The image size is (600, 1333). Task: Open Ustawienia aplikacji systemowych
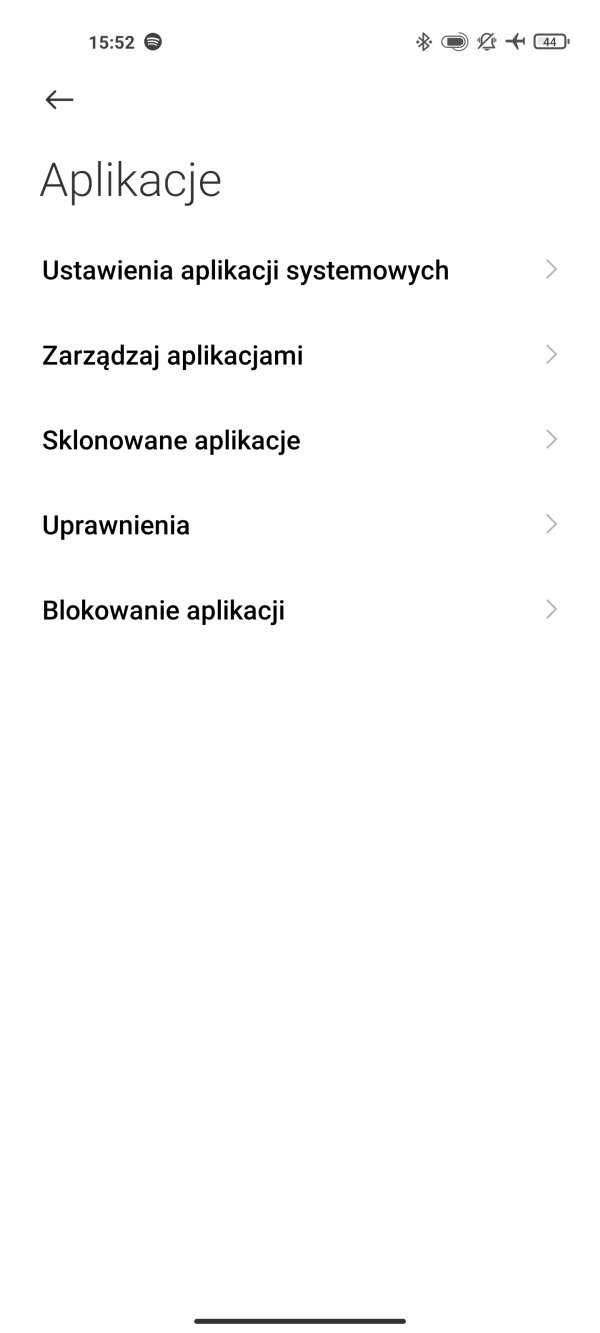click(300, 270)
